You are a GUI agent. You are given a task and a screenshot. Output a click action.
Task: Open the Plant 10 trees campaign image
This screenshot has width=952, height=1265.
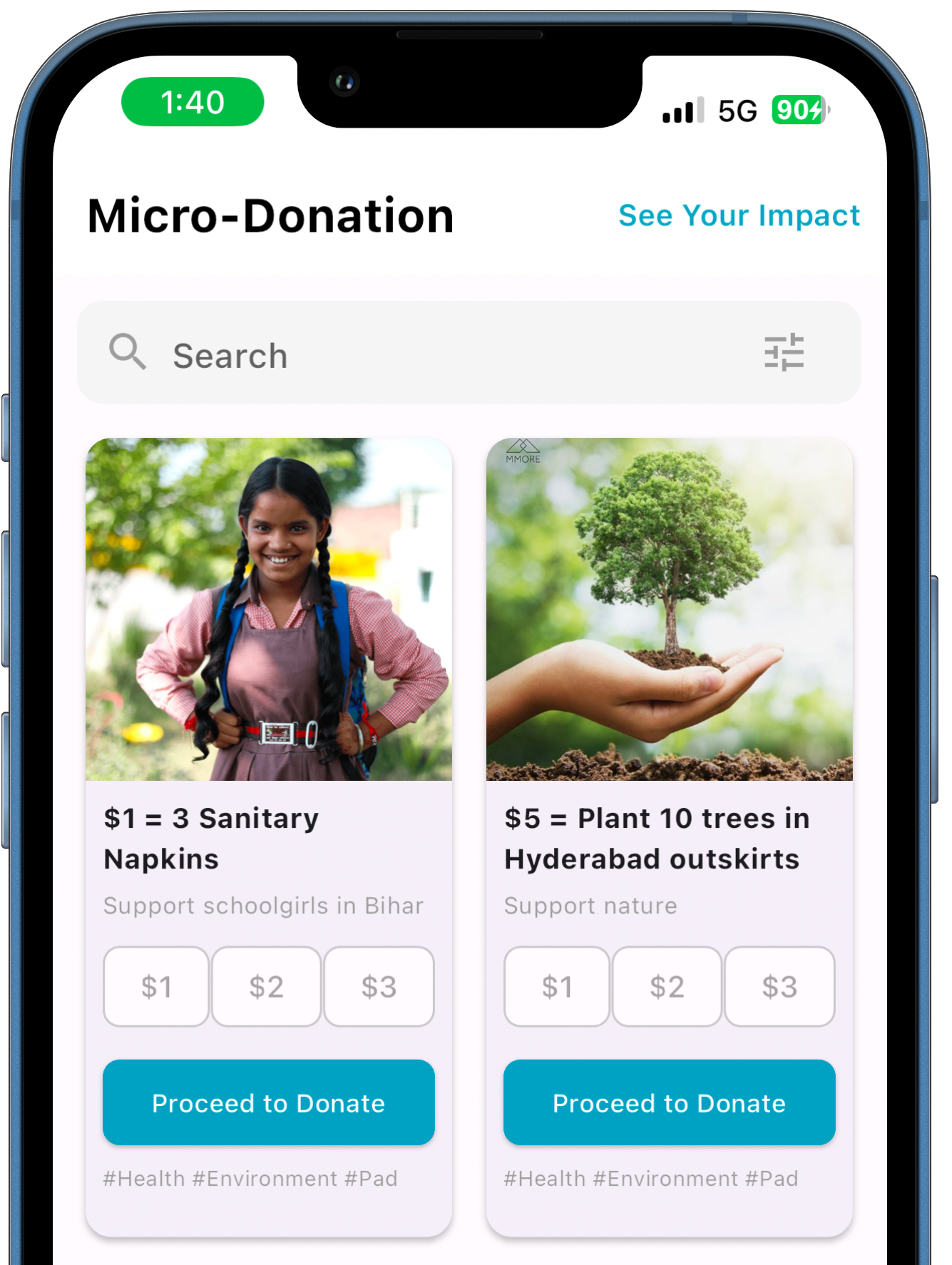(669, 609)
